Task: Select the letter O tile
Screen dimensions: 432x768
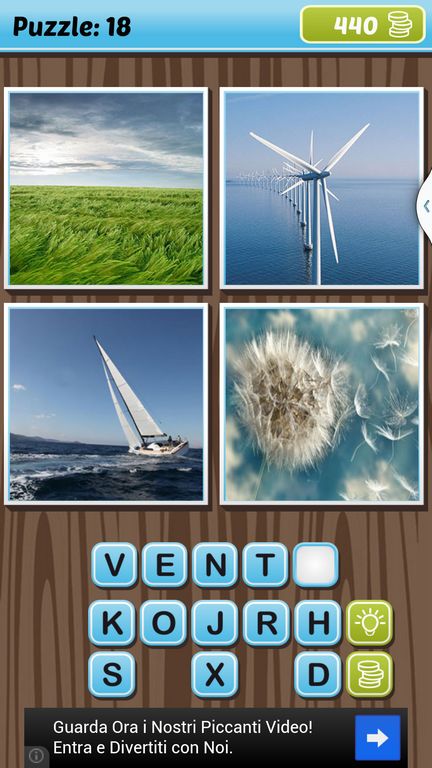Action: tap(164, 623)
